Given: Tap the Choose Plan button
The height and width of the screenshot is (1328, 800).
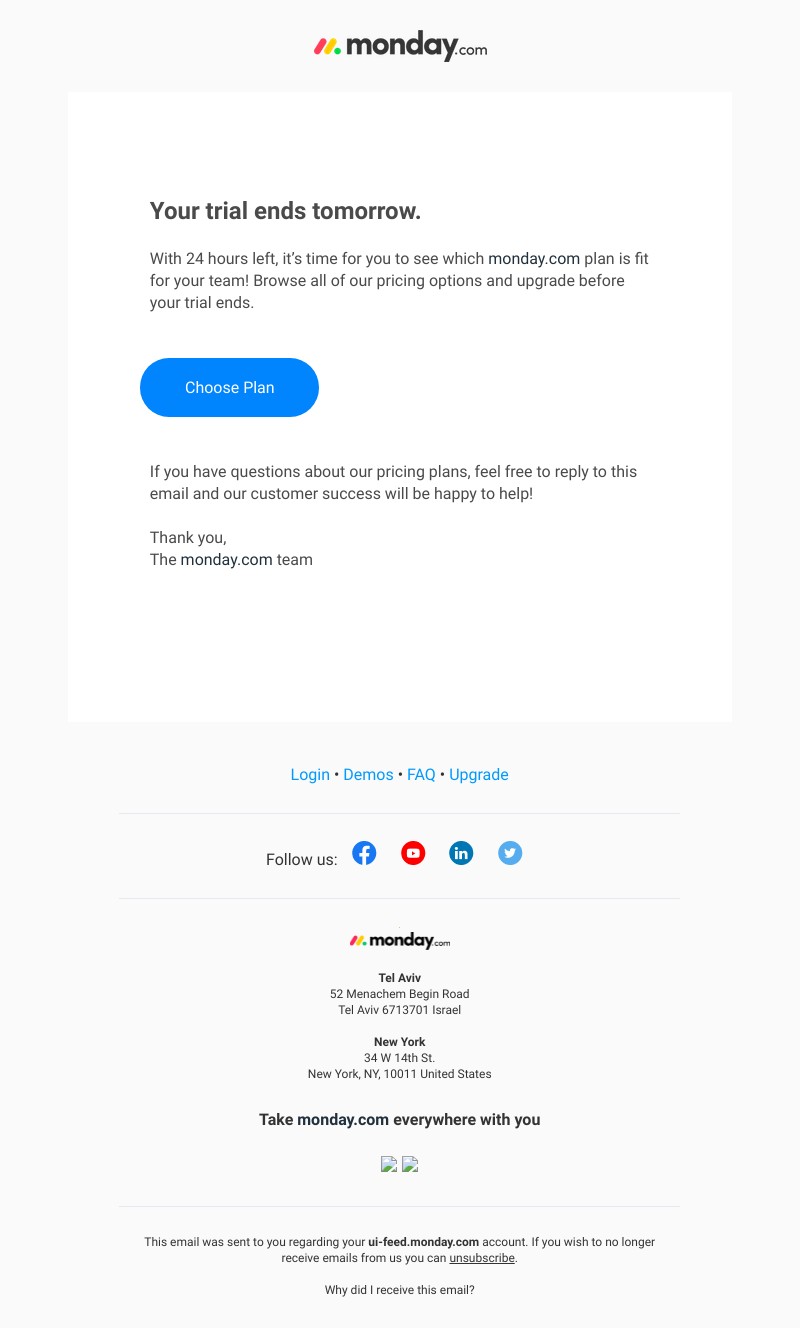Looking at the screenshot, I should 229,387.
